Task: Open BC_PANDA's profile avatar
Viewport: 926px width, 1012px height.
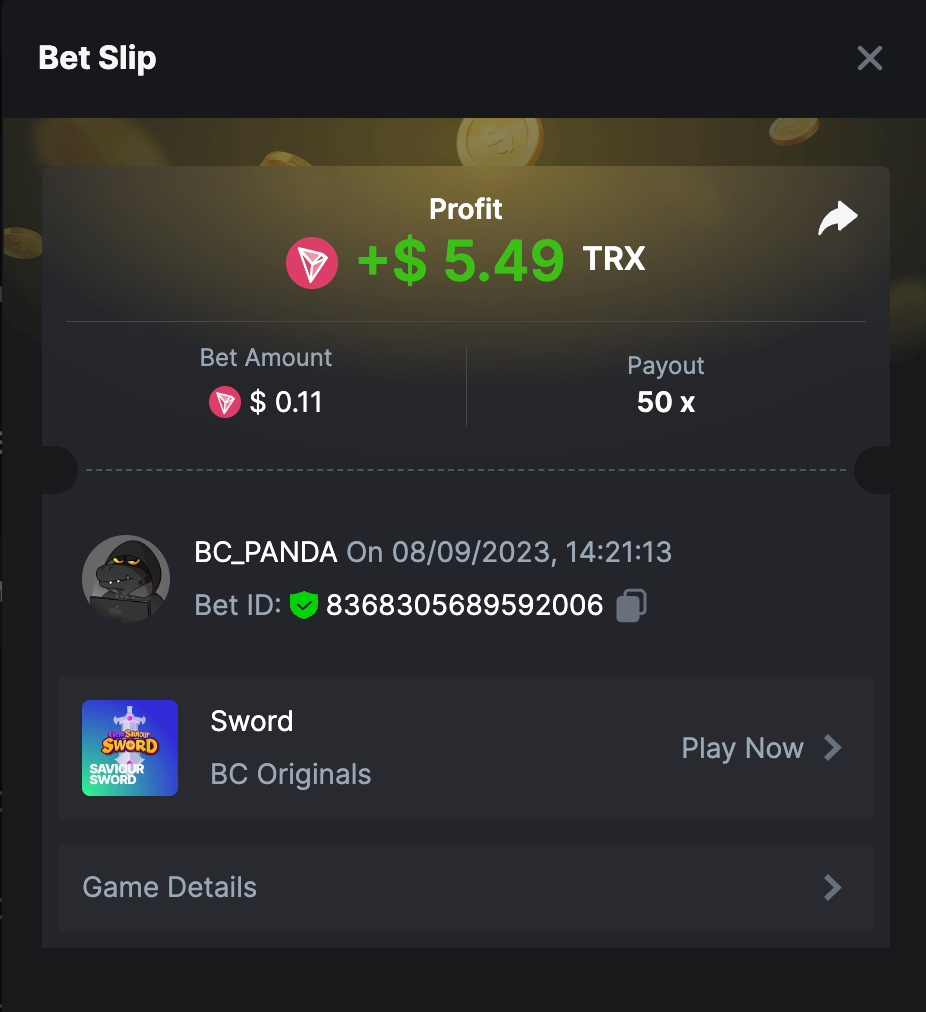Action: click(125, 578)
